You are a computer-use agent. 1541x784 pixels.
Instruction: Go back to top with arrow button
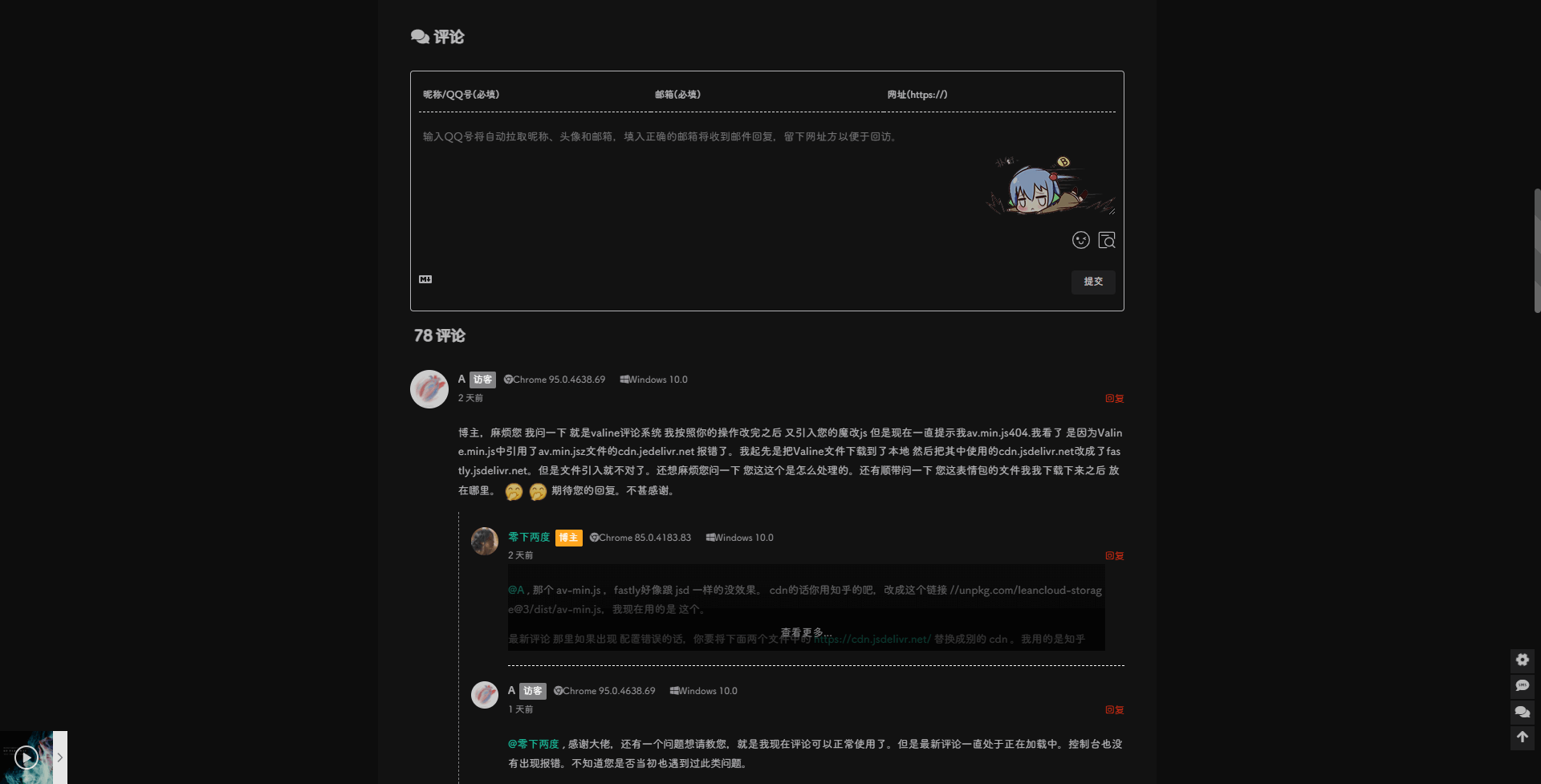1522,737
